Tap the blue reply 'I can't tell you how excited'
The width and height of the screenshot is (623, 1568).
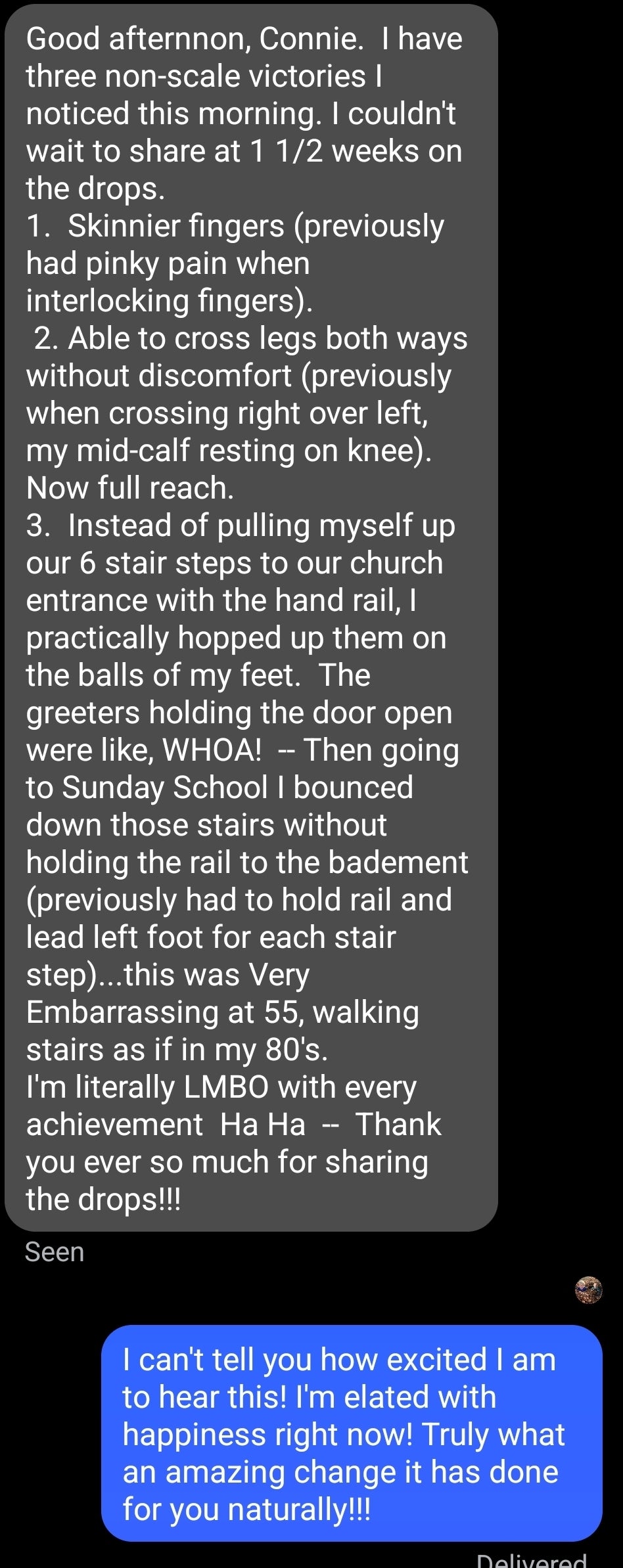click(x=352, y=1433)
